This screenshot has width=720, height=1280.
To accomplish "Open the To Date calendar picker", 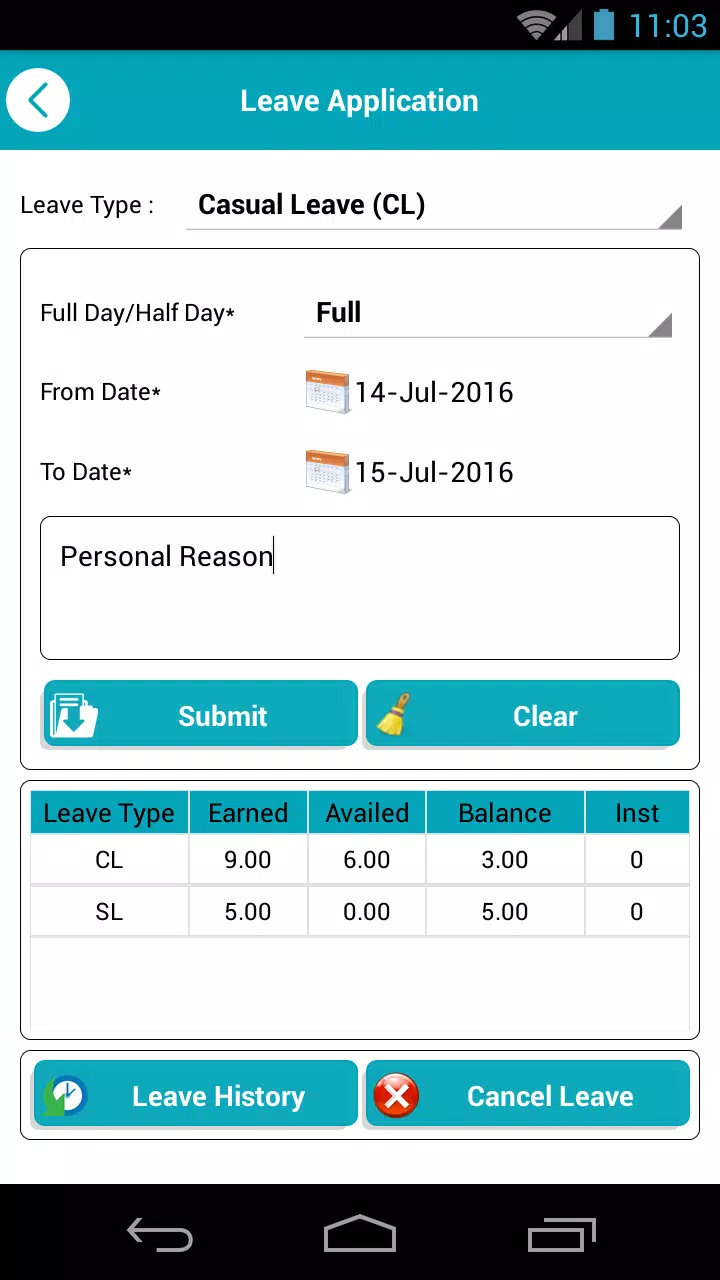I will pyautogui.click(x=327, y=472).
